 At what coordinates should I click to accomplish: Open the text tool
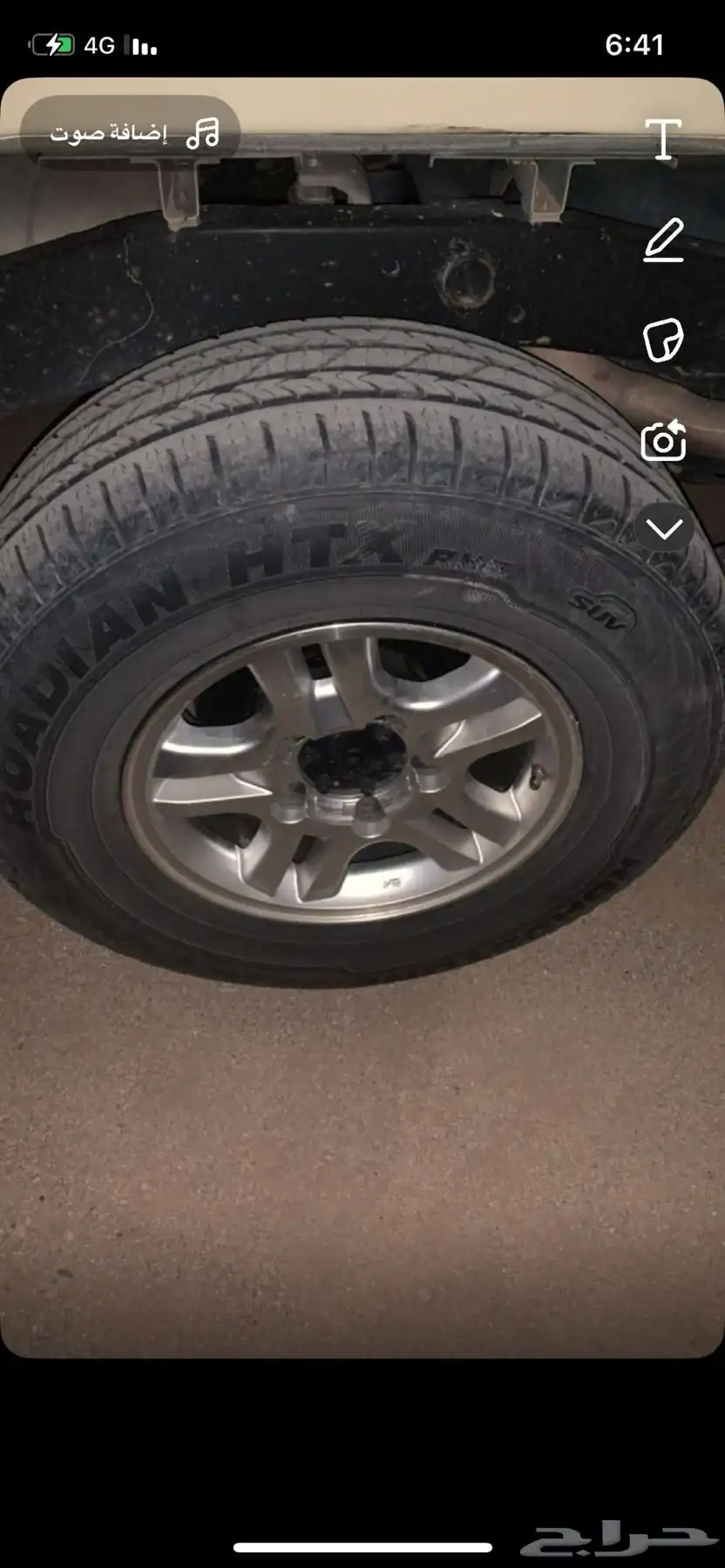pos(663,139)
